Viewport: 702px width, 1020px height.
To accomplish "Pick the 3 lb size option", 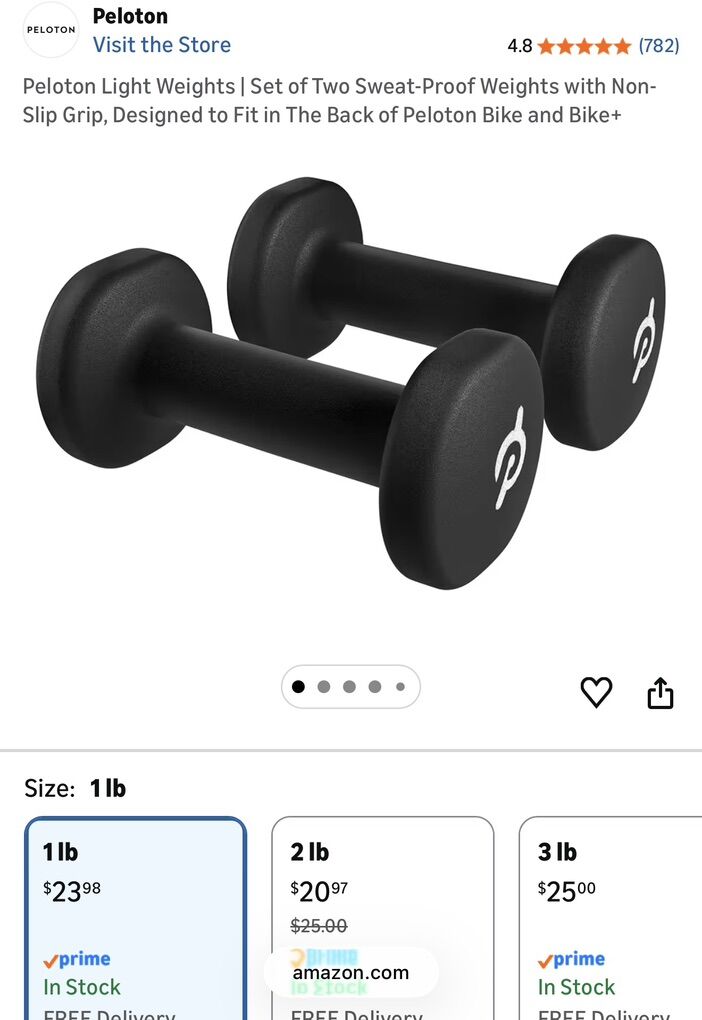I will (x=610, y=900).
